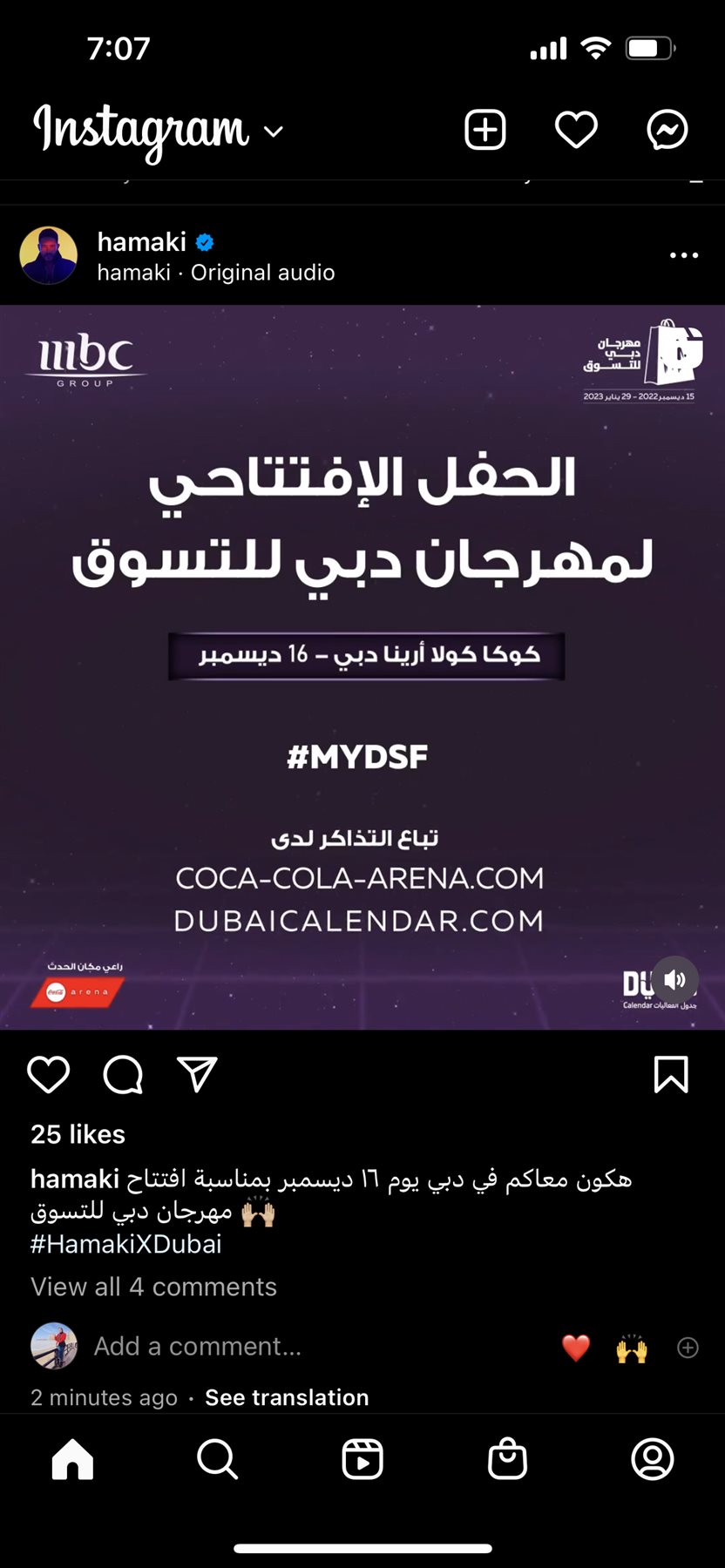View all 4 comments
This screenshot has height=1568, width=725.
click(153, 1287)
